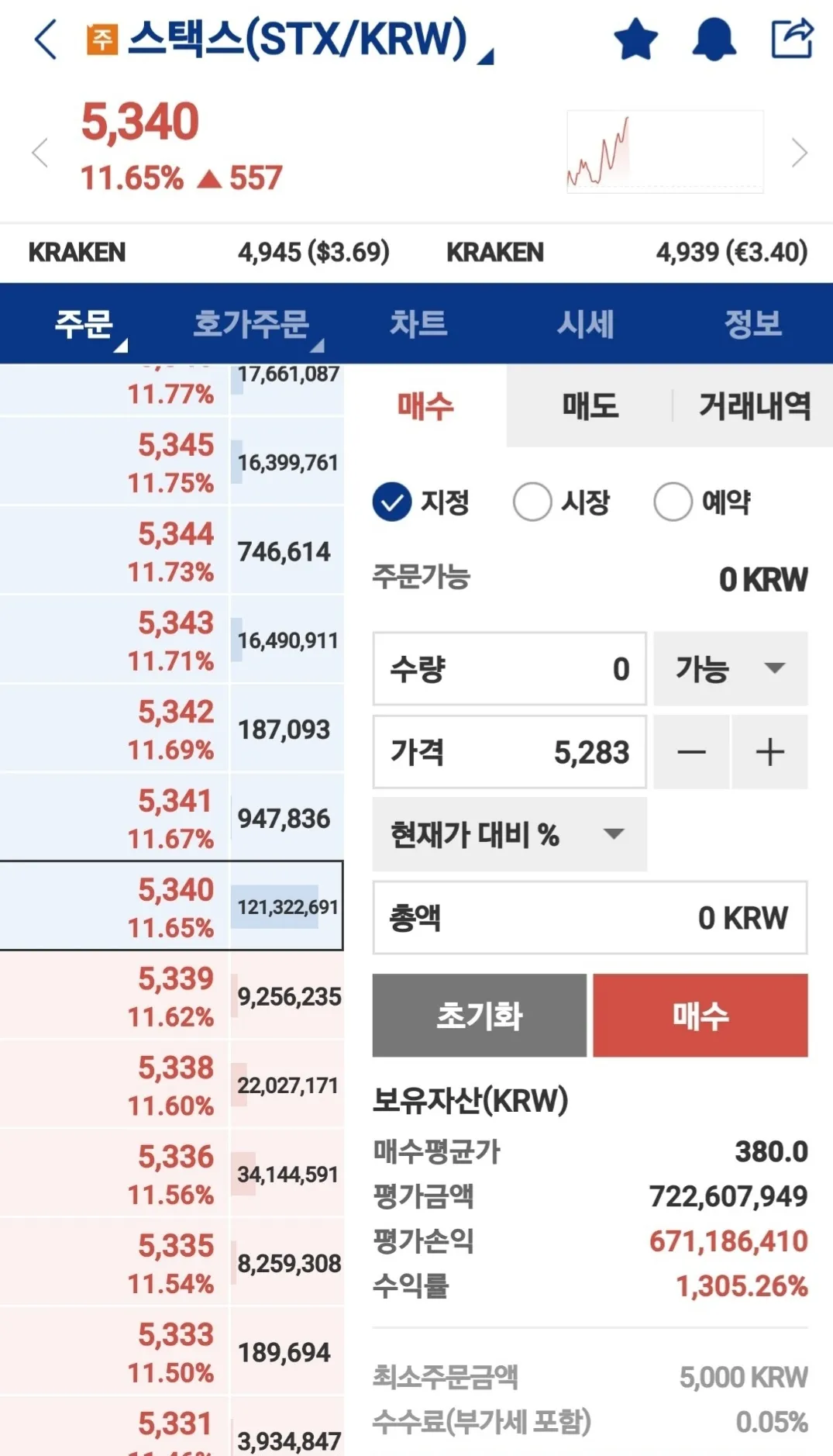This screenshot has width=833, height=1456.
Task: Switch to the 호가주문 tab
Action: point(252,324)
